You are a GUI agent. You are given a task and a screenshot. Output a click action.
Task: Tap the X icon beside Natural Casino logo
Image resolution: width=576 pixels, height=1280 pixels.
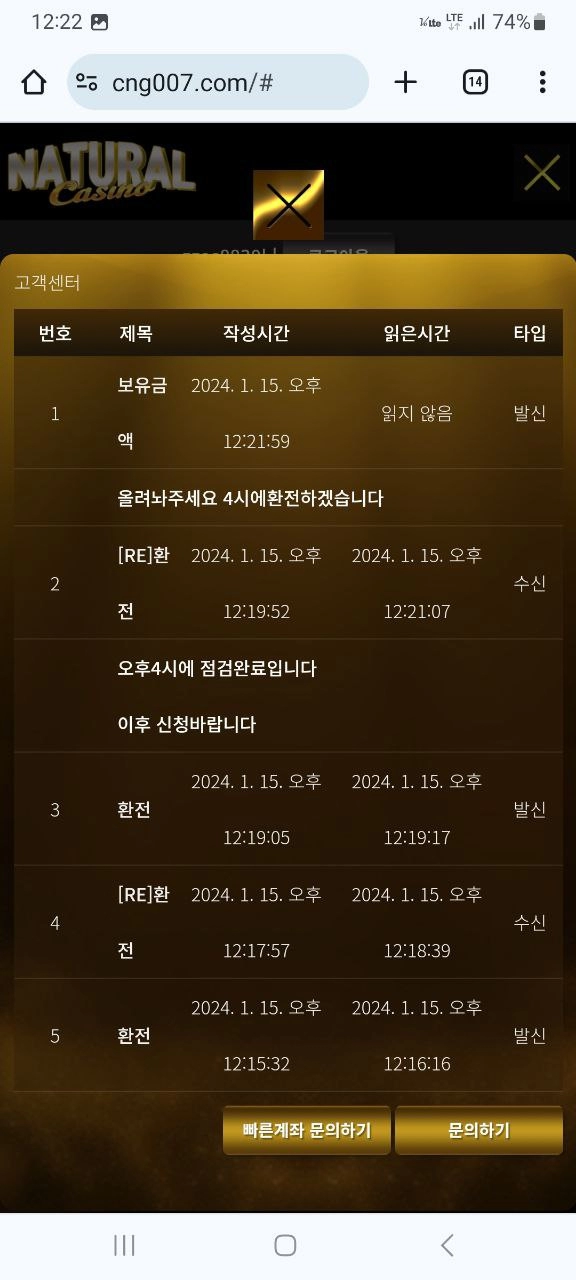[x=542, y=172]
